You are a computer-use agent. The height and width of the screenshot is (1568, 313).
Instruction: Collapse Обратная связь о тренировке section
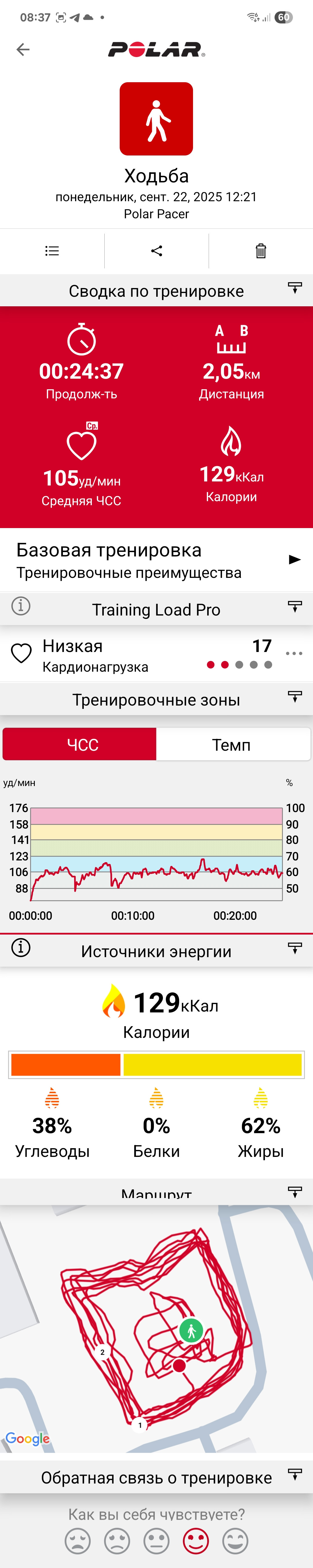click(x=295, y=1474)
